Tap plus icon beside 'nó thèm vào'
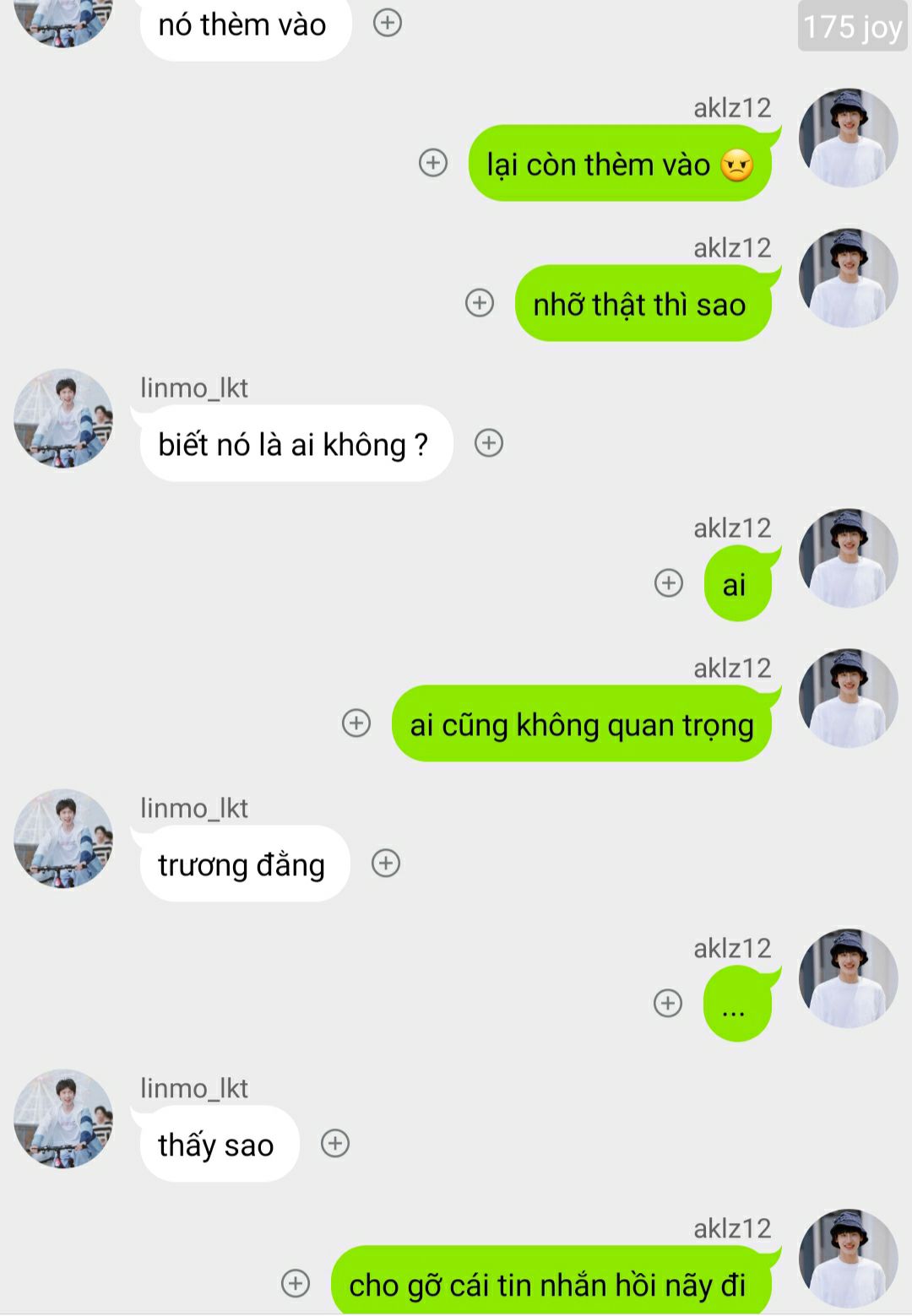This screenshot has width=912, height=1316. [x=388, y=23]
